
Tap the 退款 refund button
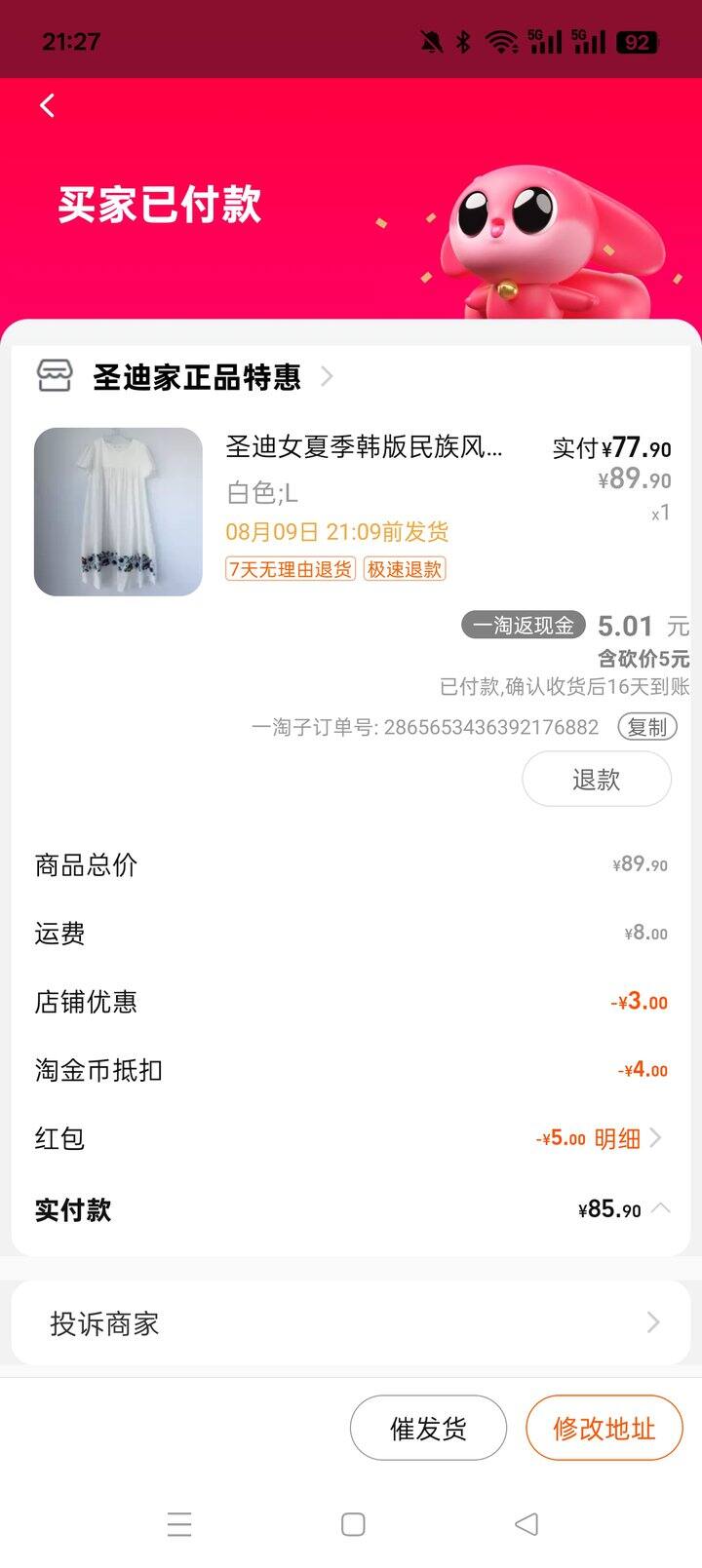597,780
